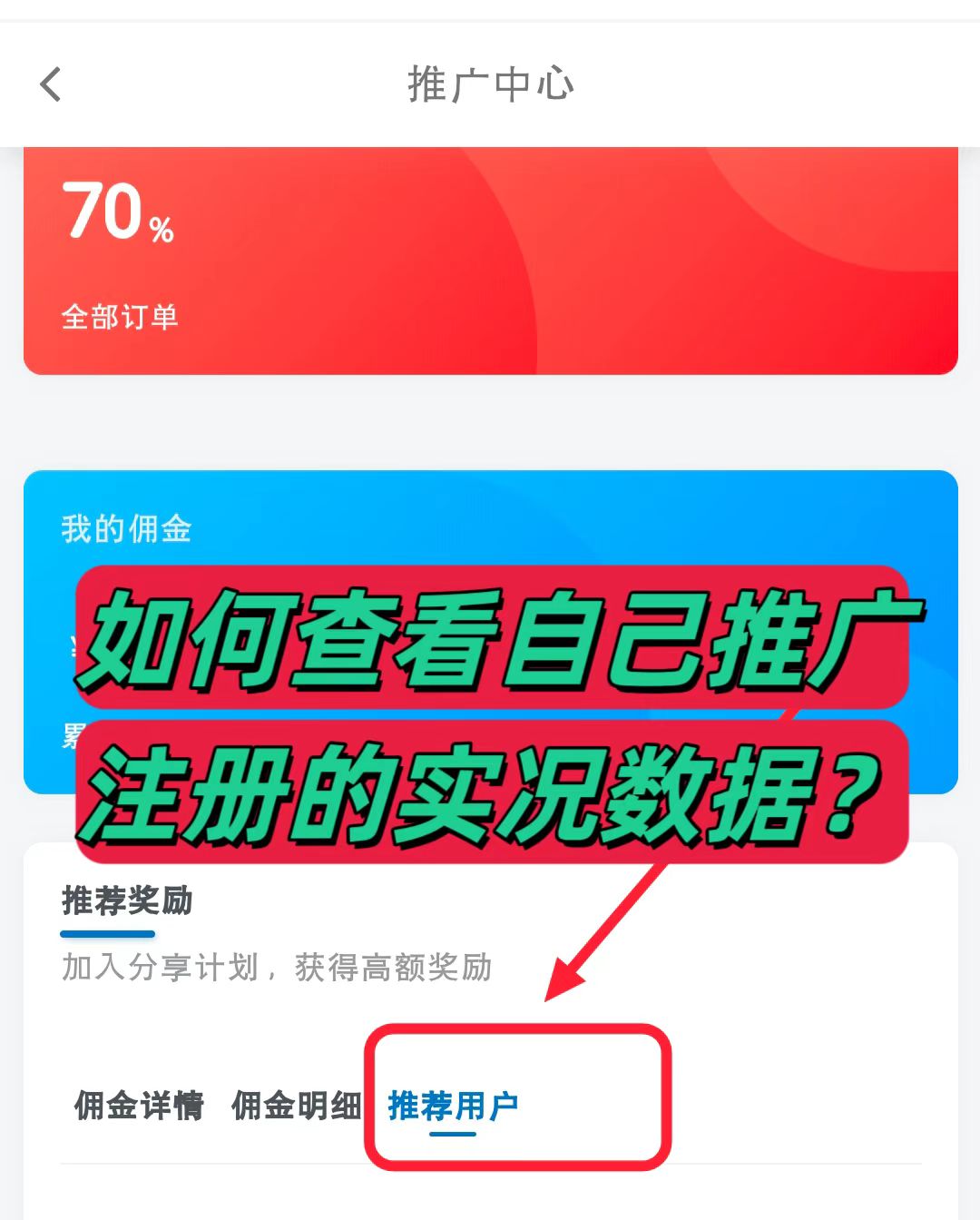Open the 全部订单 orders card
The height and width of the screenshot is (1220, 980).
pyautogui.click(x=121, y=317)
